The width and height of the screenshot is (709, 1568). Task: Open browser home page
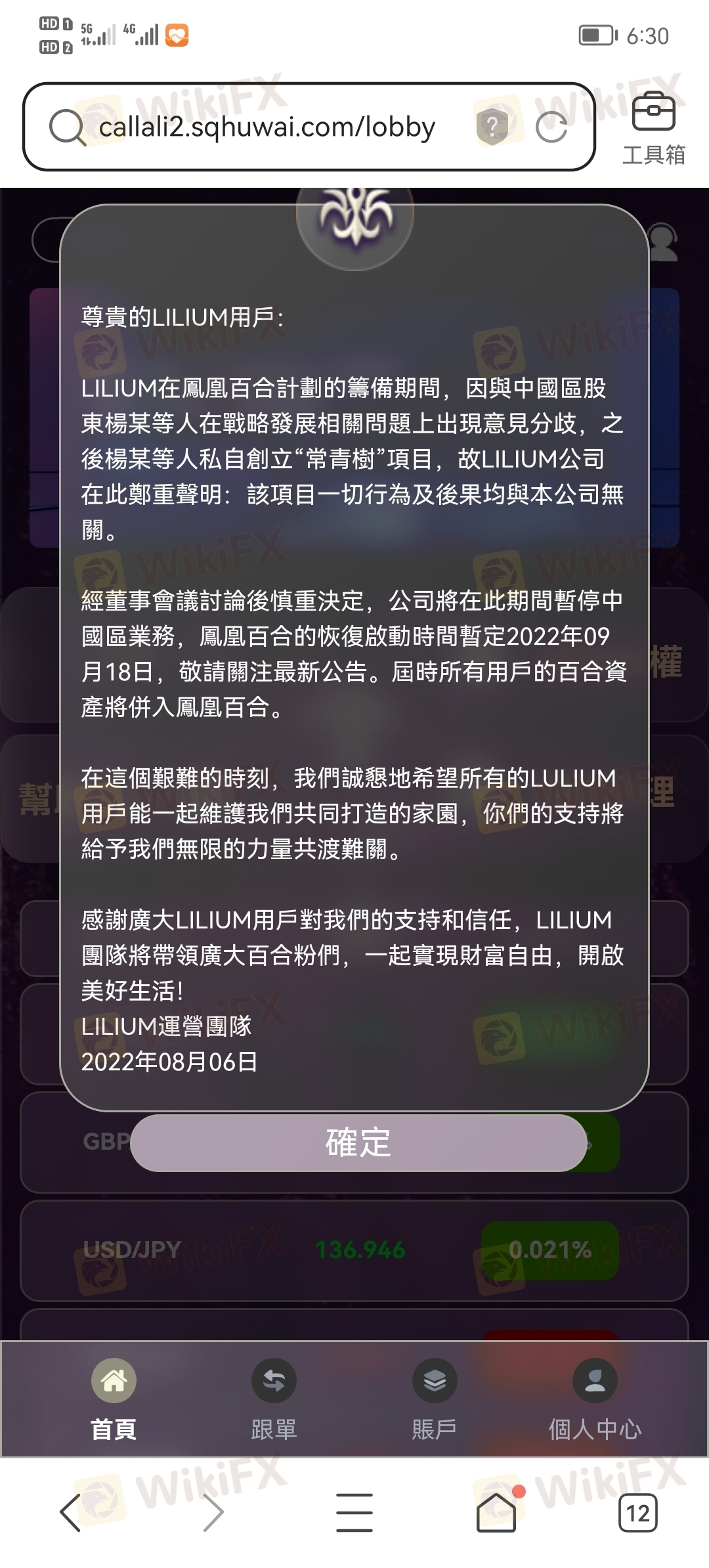[496, 1513]
